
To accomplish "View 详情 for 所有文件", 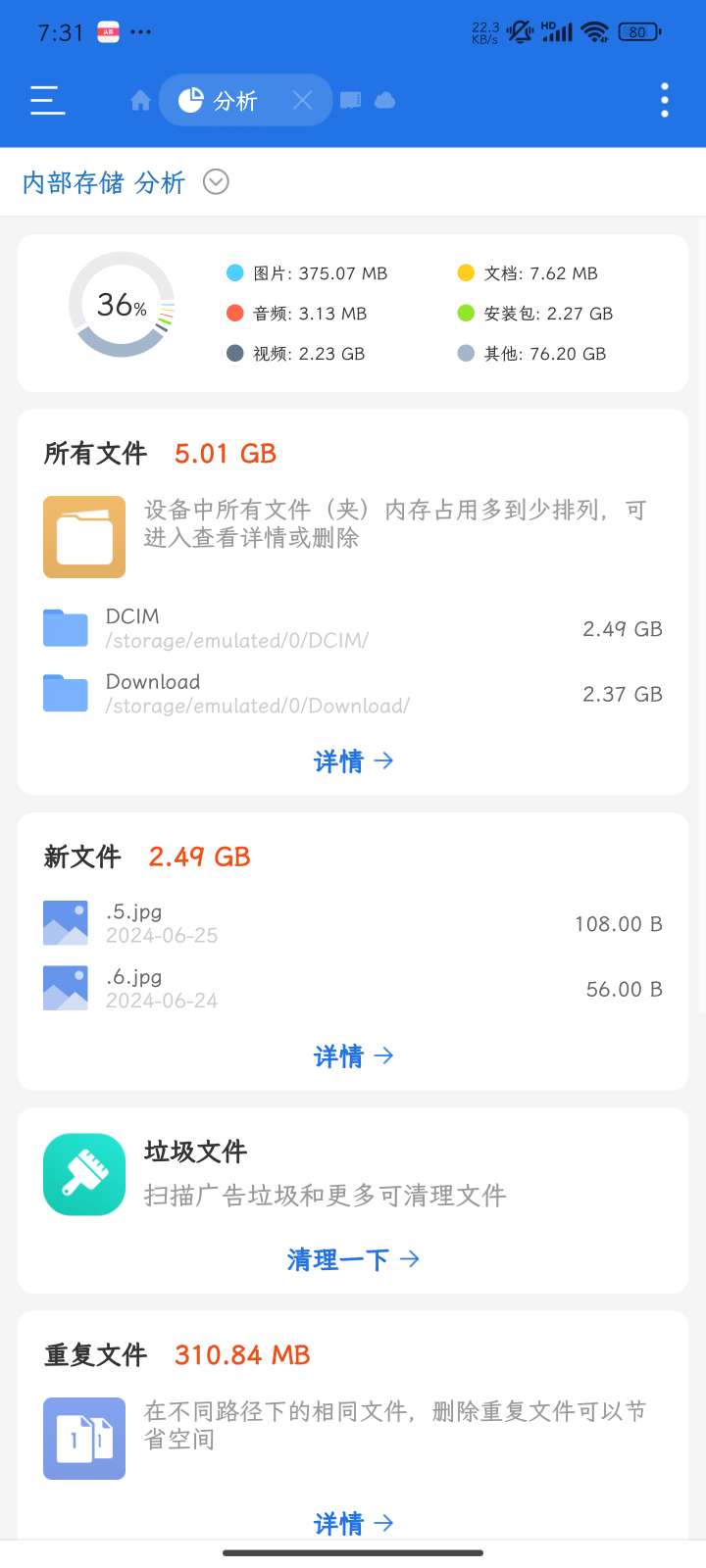I will pyautogui.click(x=353, y=761).
